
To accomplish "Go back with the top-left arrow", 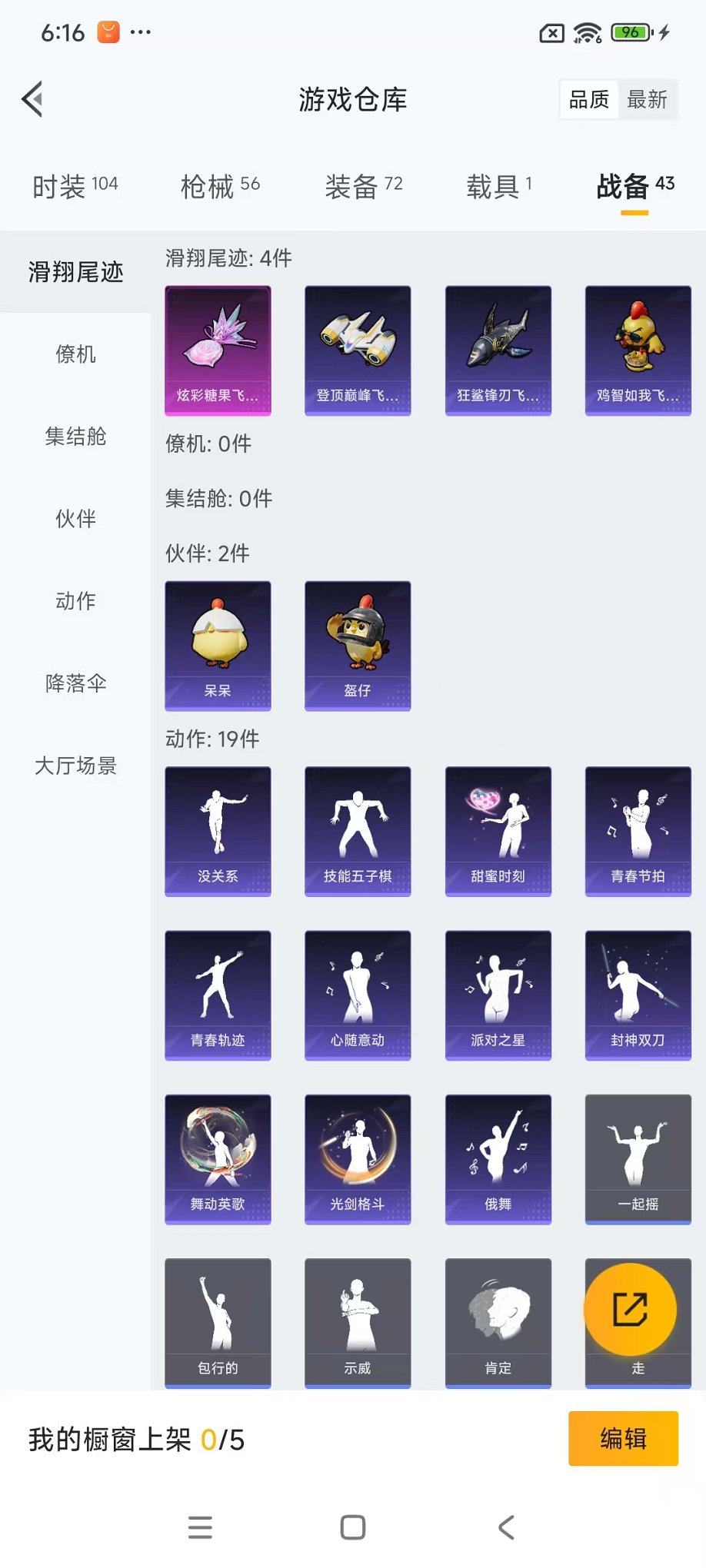I will pos(31,99).
